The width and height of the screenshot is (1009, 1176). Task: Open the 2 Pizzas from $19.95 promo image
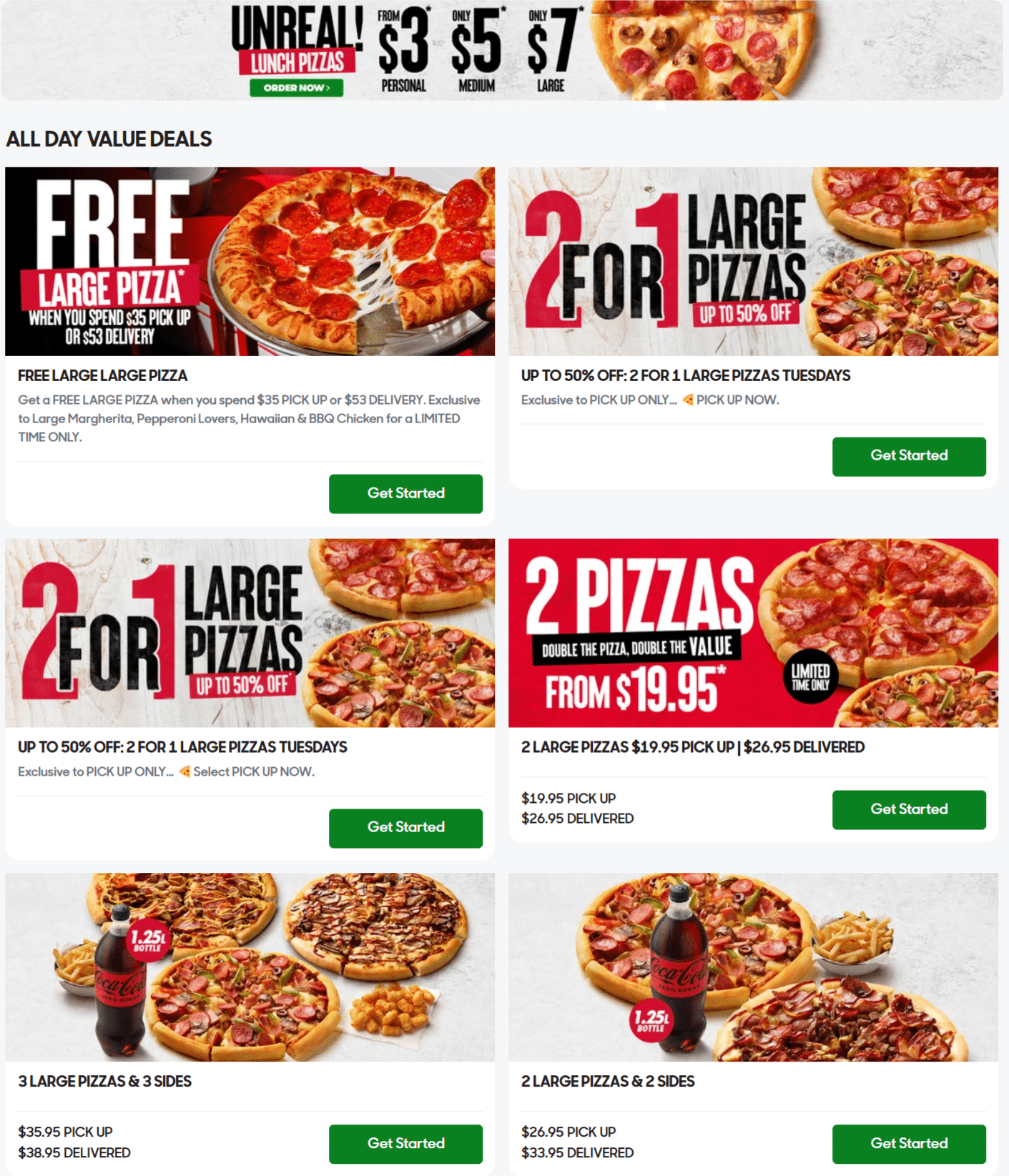tap(753, 633)
